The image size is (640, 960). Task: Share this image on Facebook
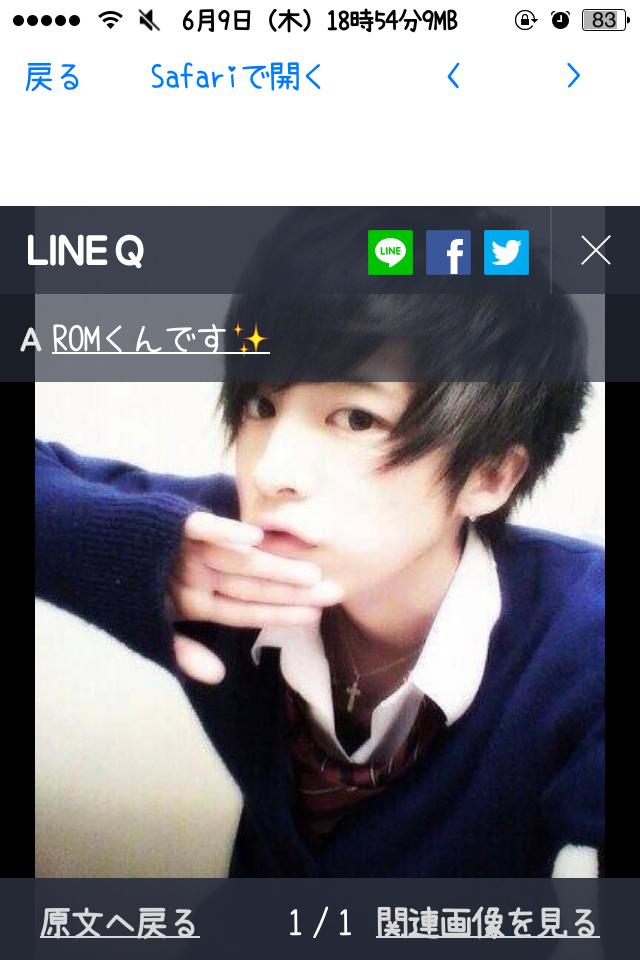click(448, 252)
